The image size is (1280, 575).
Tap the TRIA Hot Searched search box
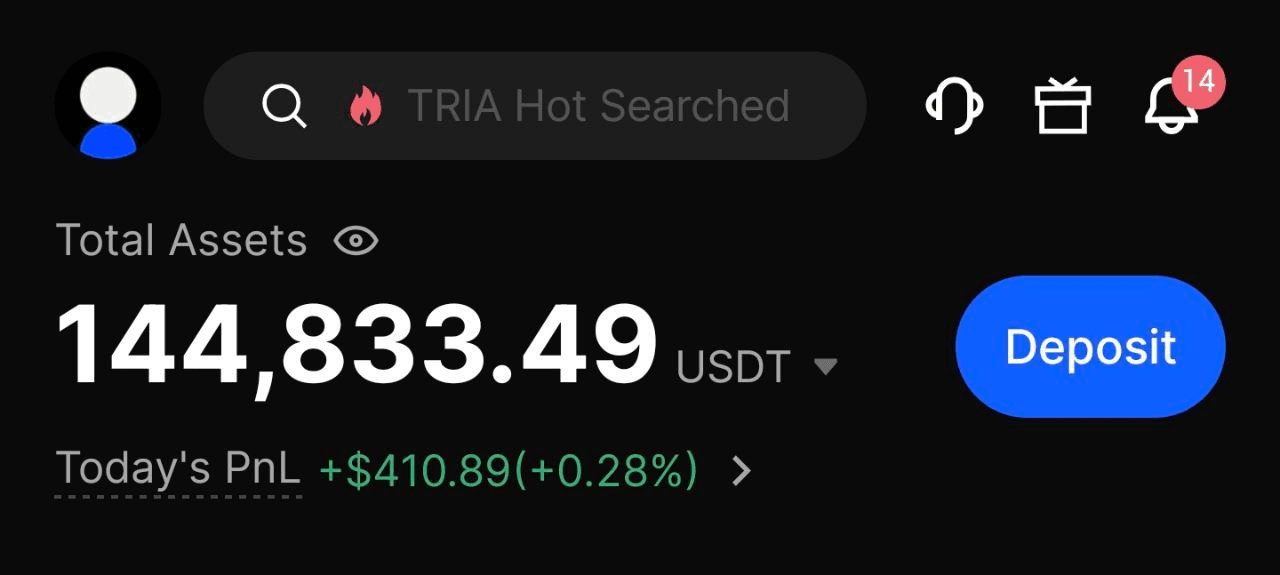[x=534, y=106]
